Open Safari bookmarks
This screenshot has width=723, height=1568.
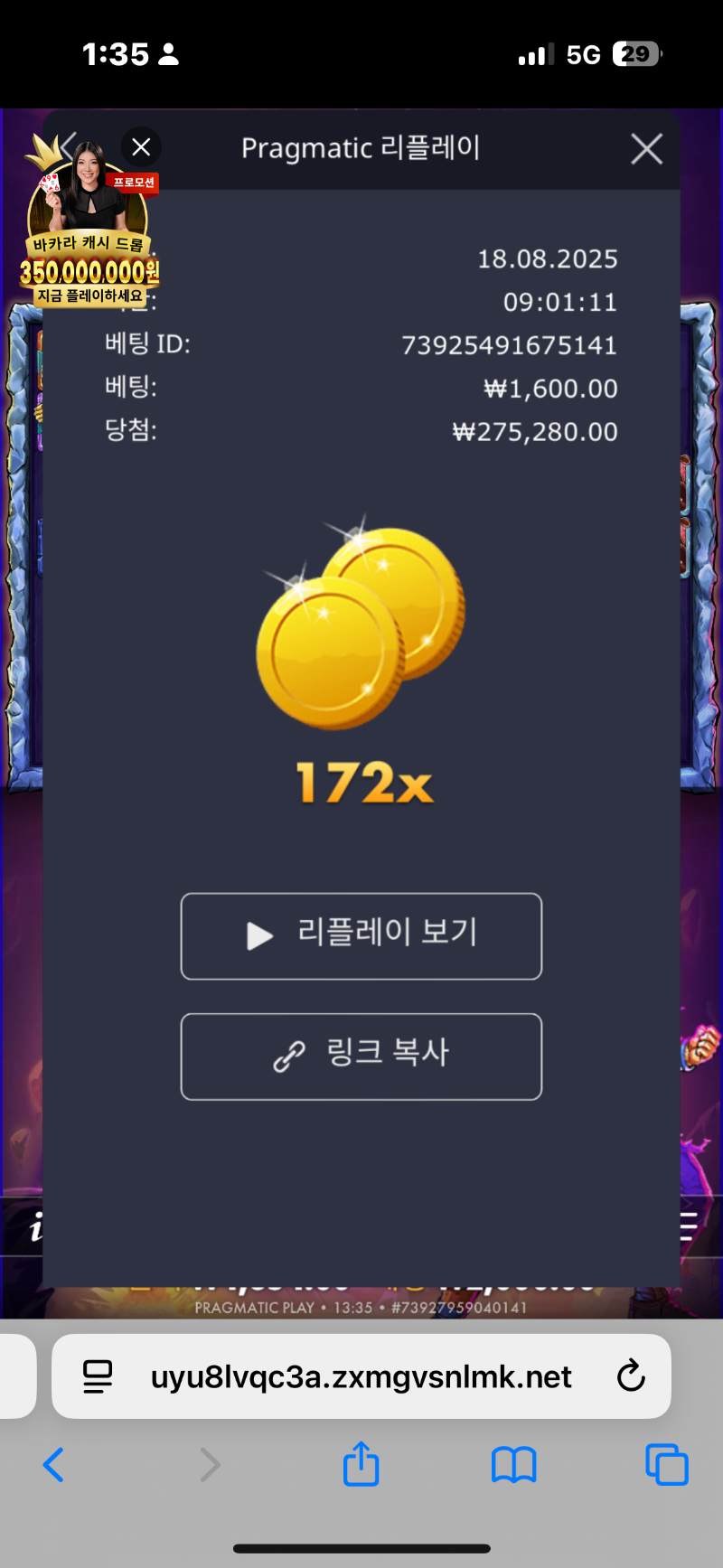coord(513,1465)
